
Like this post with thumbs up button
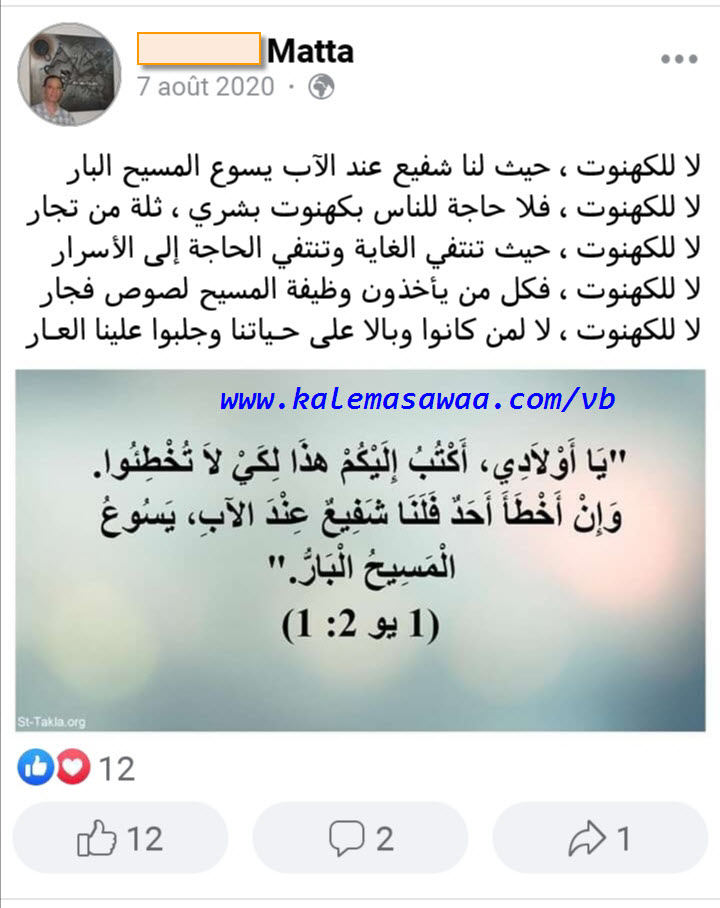[x=120, y=838]
